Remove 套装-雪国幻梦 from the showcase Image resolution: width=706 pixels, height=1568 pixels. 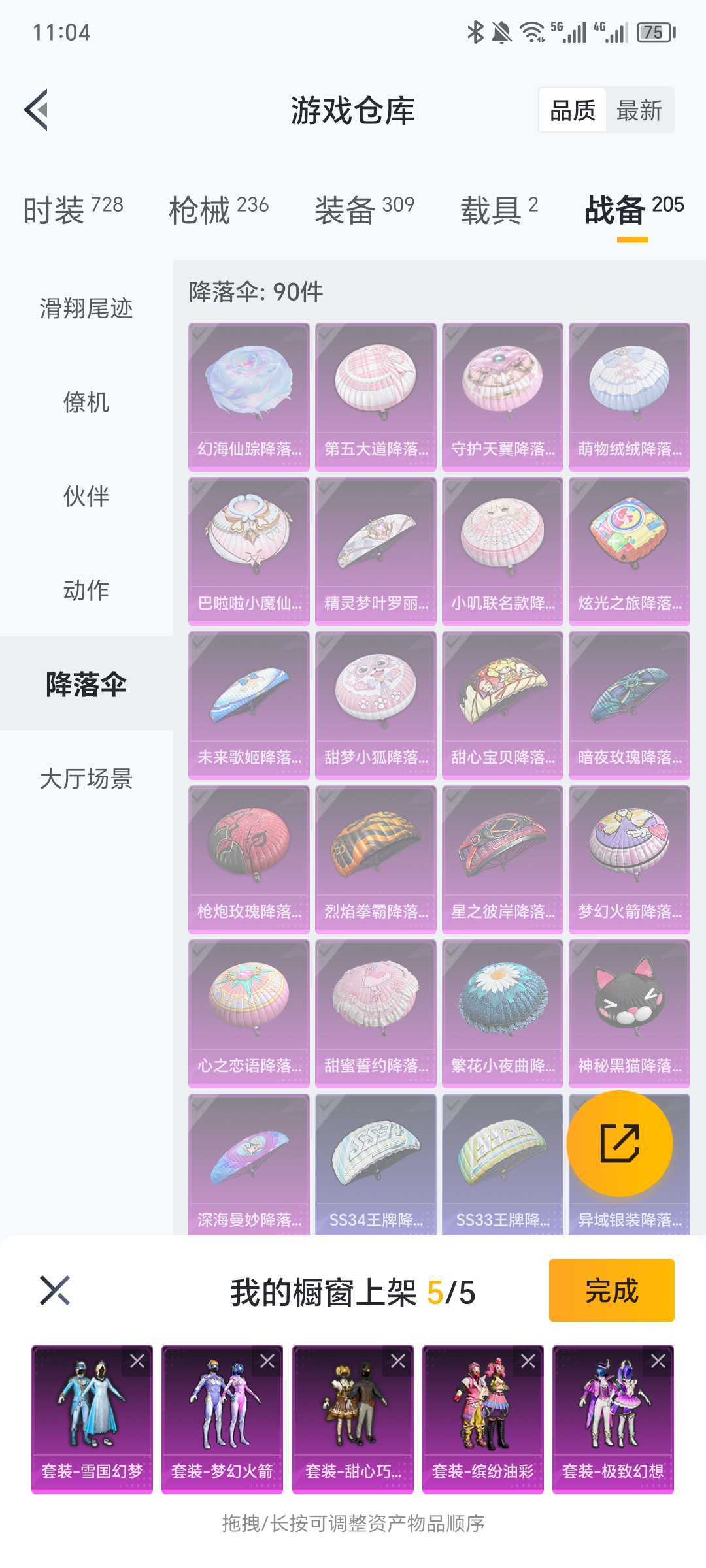pos(137,1361)
